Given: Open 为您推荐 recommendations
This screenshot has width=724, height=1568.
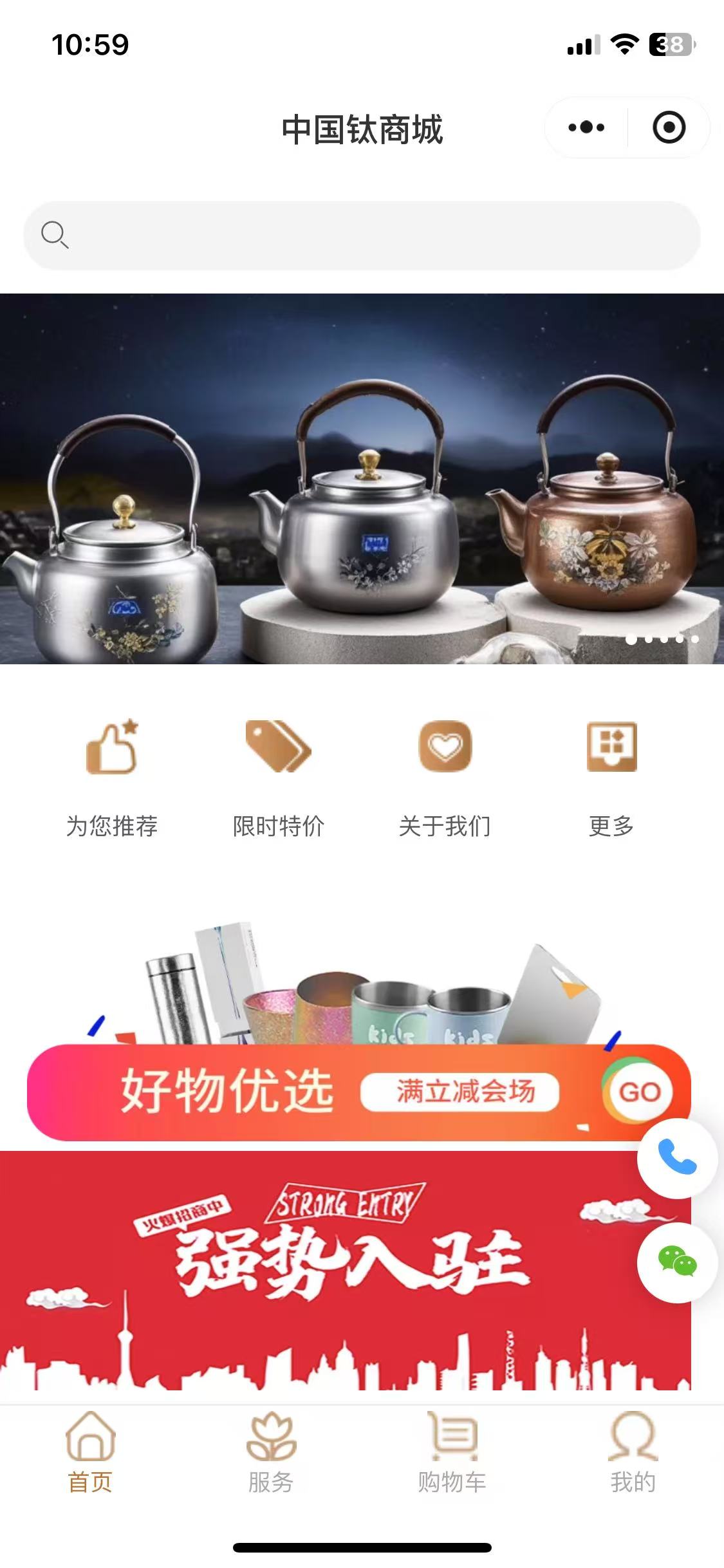Looking at the screenshot, I should pos(112,777).
